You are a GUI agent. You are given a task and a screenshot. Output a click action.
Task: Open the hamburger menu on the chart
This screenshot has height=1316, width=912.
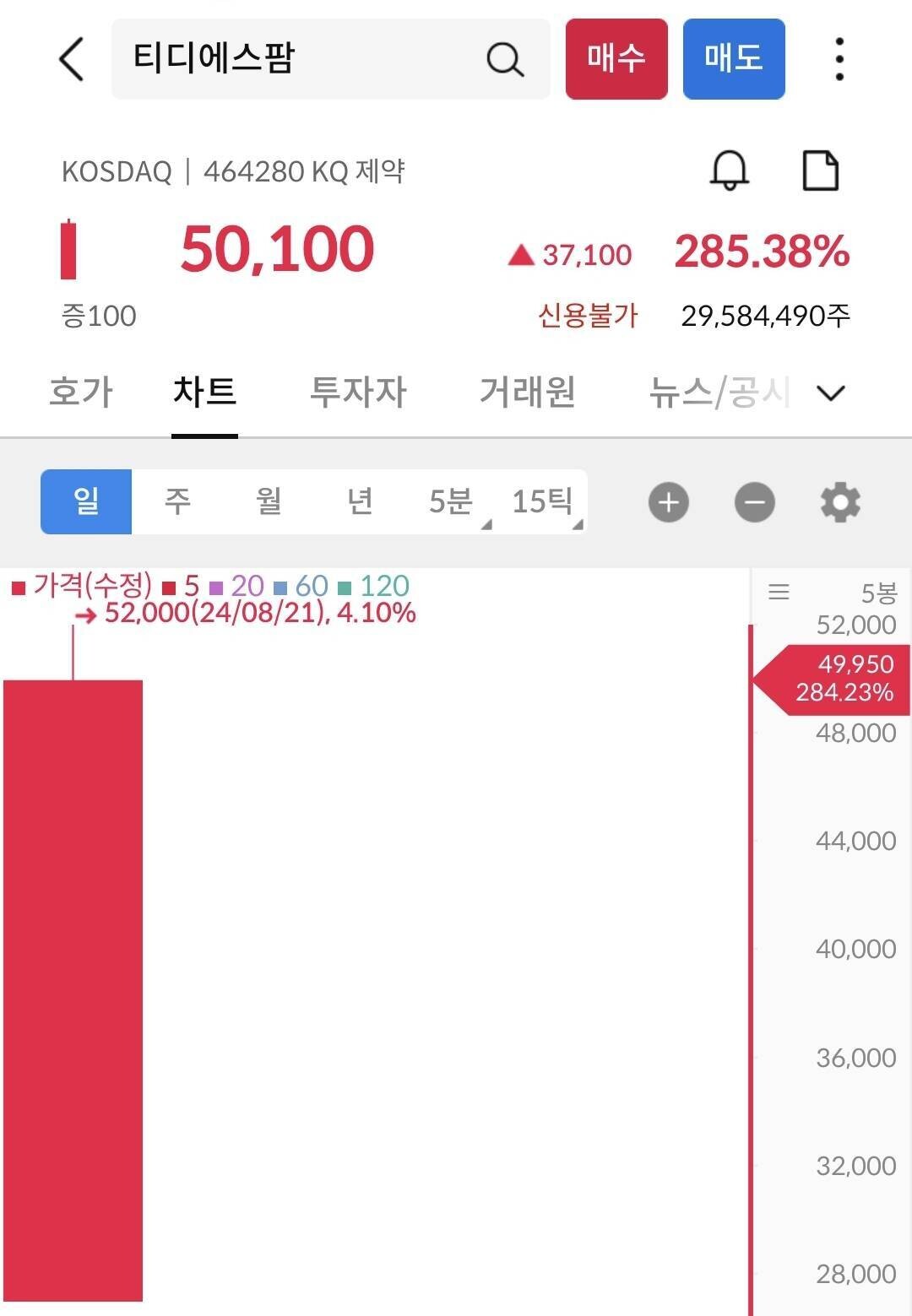(x=779, y=592)
